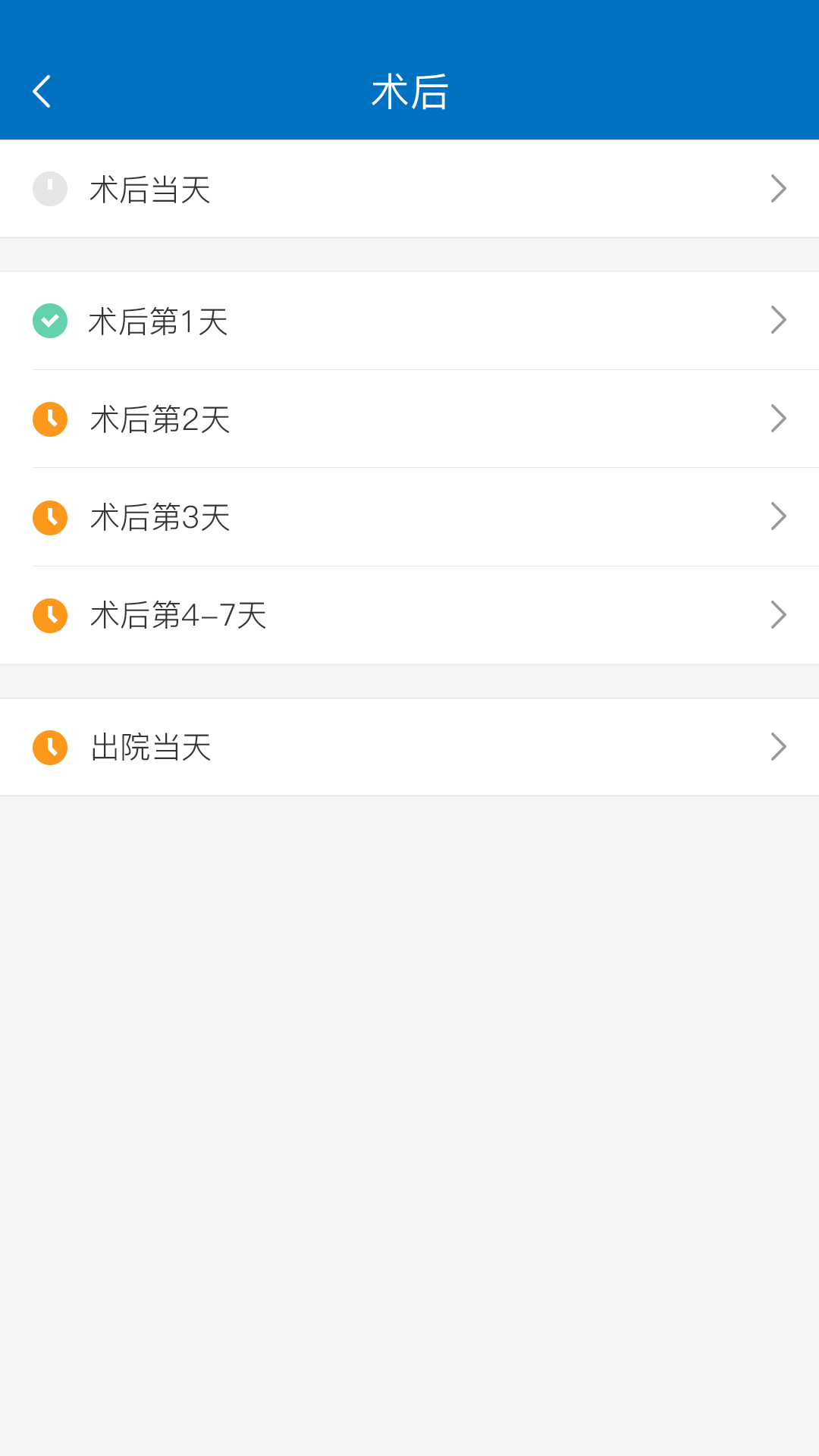The height and width of the screenshot is (1456, 819).
Task: Click the gray clock icon beside 术后当天
Action: pos(49,187)
